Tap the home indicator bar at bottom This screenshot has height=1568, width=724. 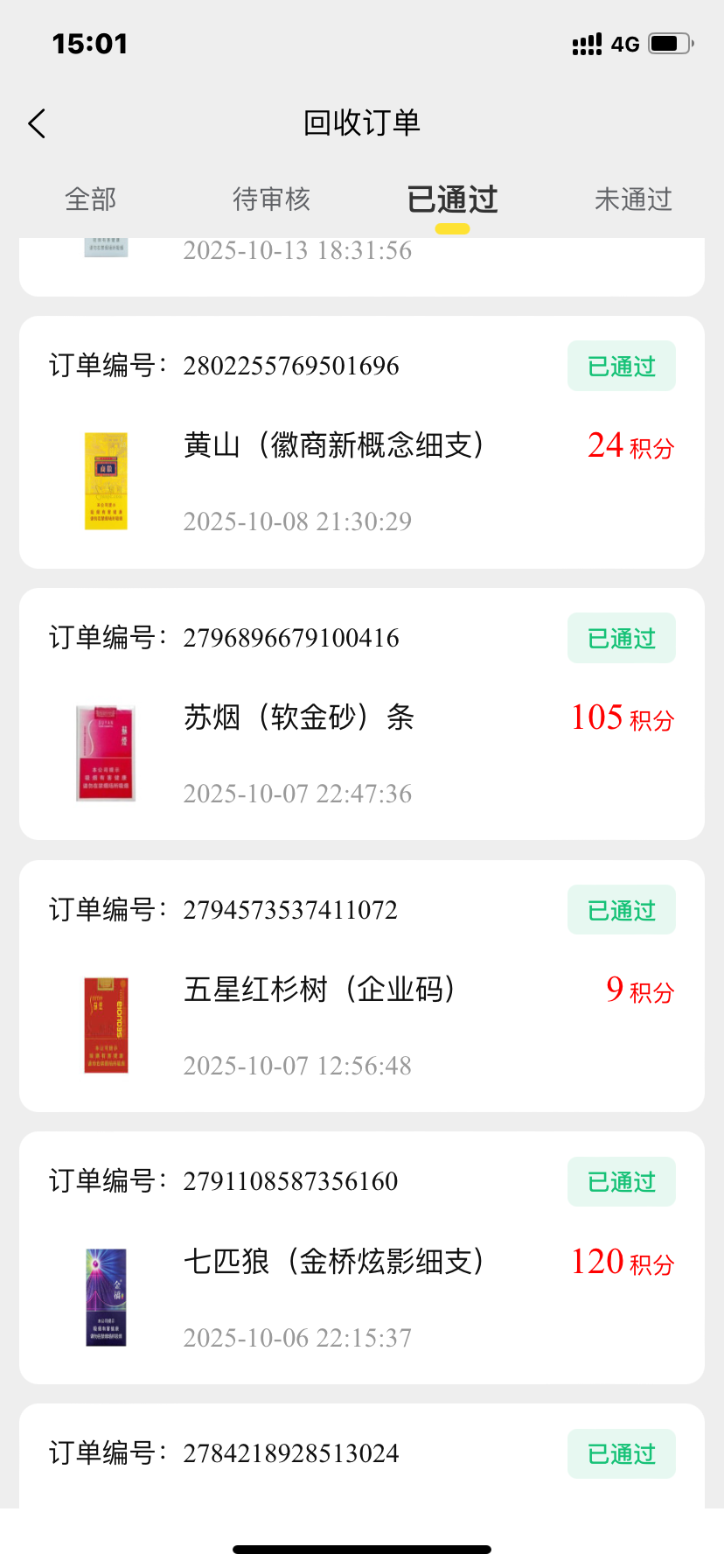click(x=362, y=1547)
